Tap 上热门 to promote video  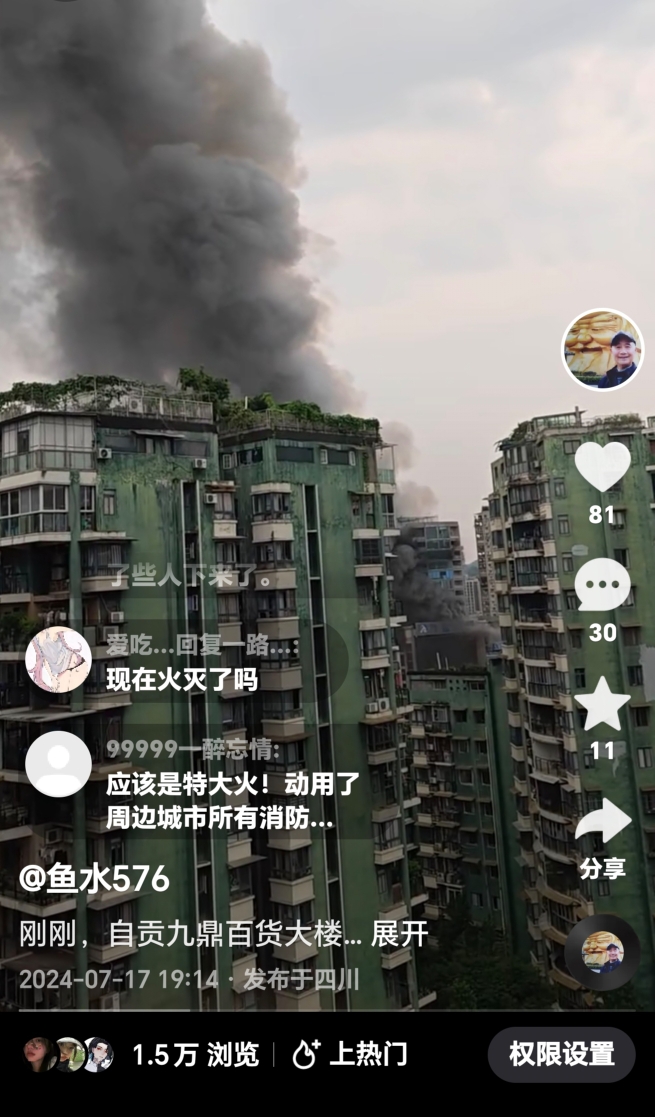click(350, 1054)
